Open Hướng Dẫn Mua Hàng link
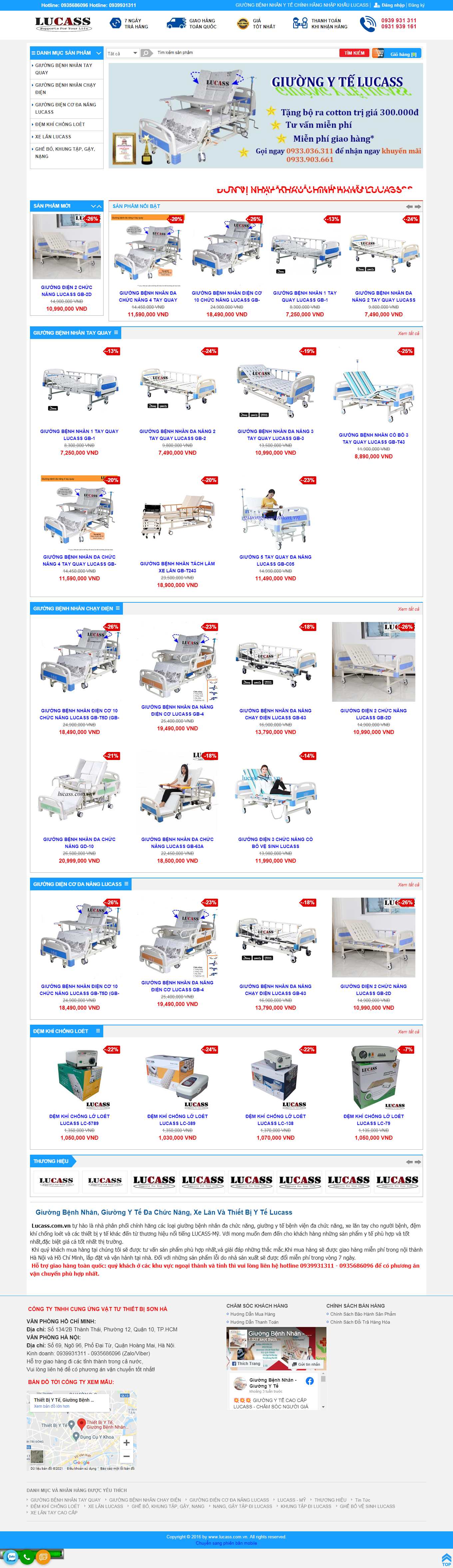The image size is (453, 1568). (252, 1314)
